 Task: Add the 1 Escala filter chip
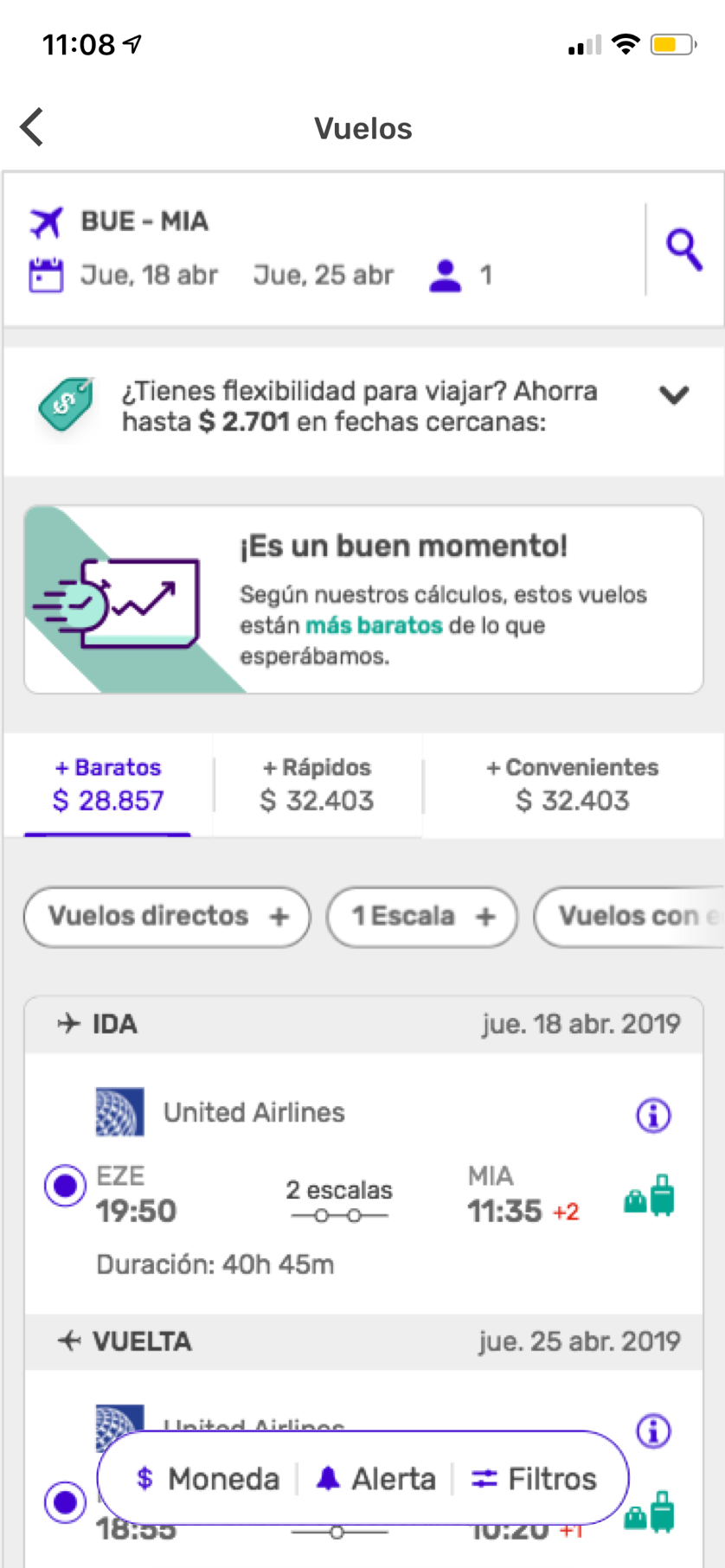pyautogui.click(x=422, y=917)
